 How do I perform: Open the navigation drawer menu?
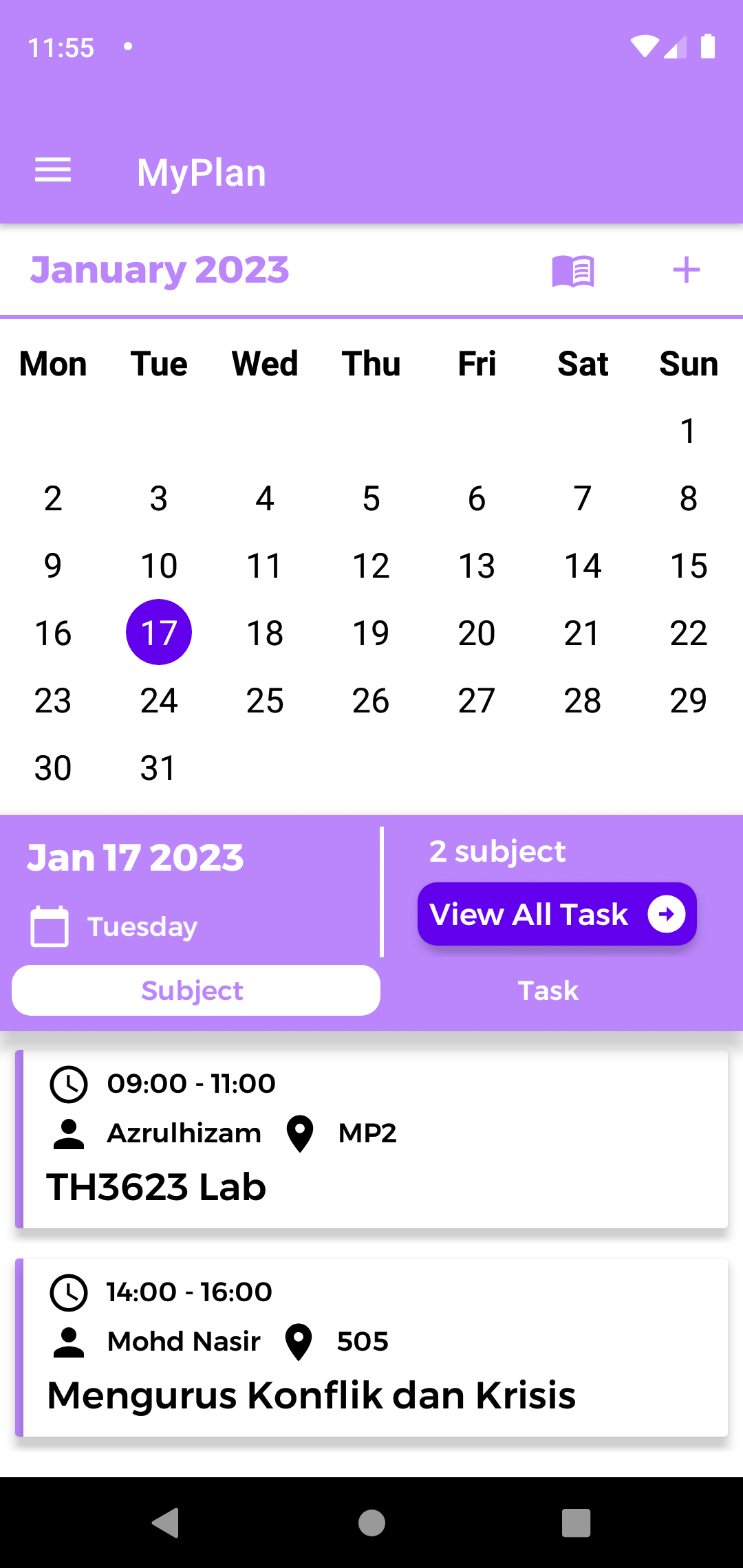[x=52, y=171]
